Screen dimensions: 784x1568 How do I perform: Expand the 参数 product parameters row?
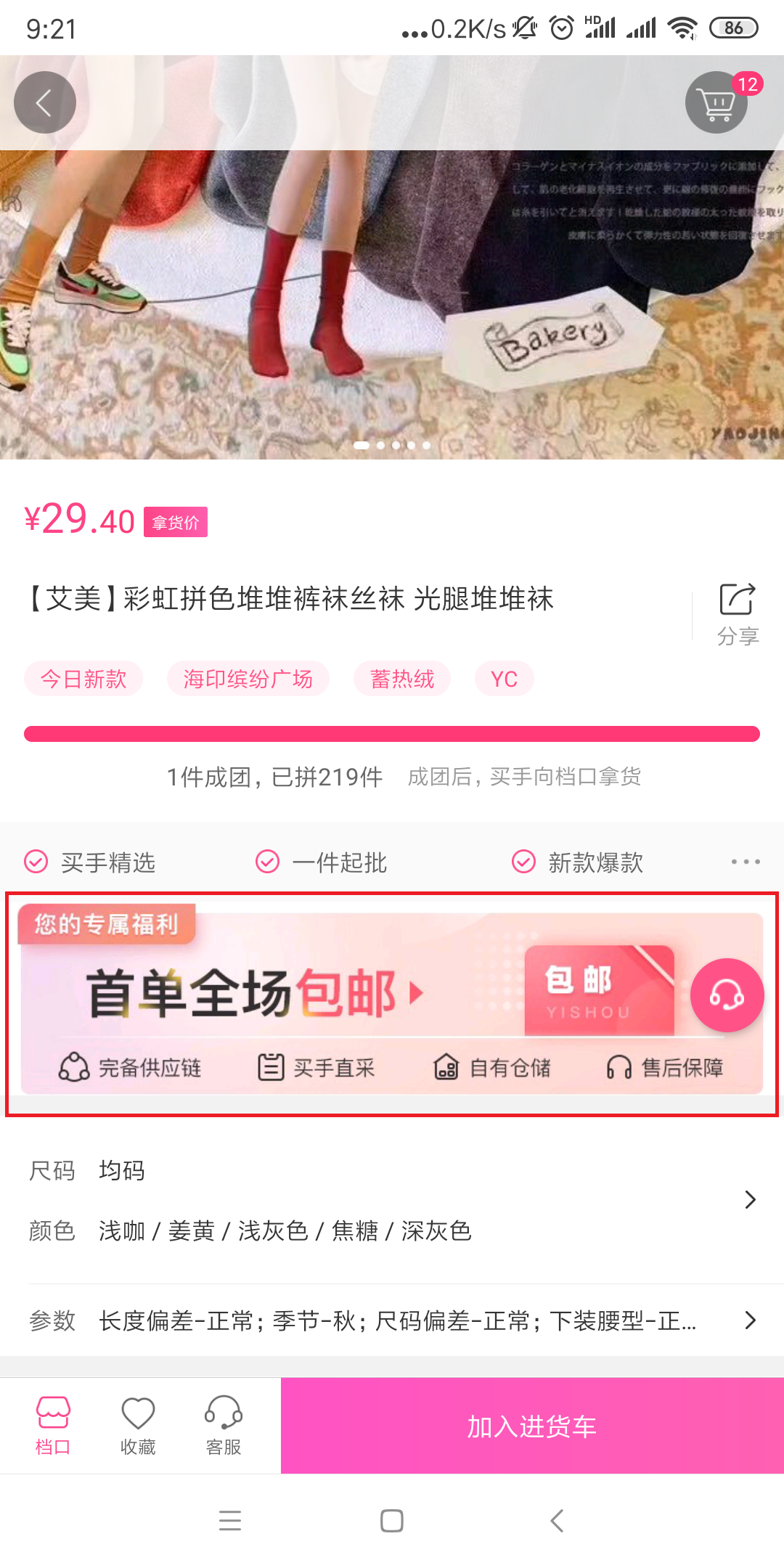(392, 1320)
